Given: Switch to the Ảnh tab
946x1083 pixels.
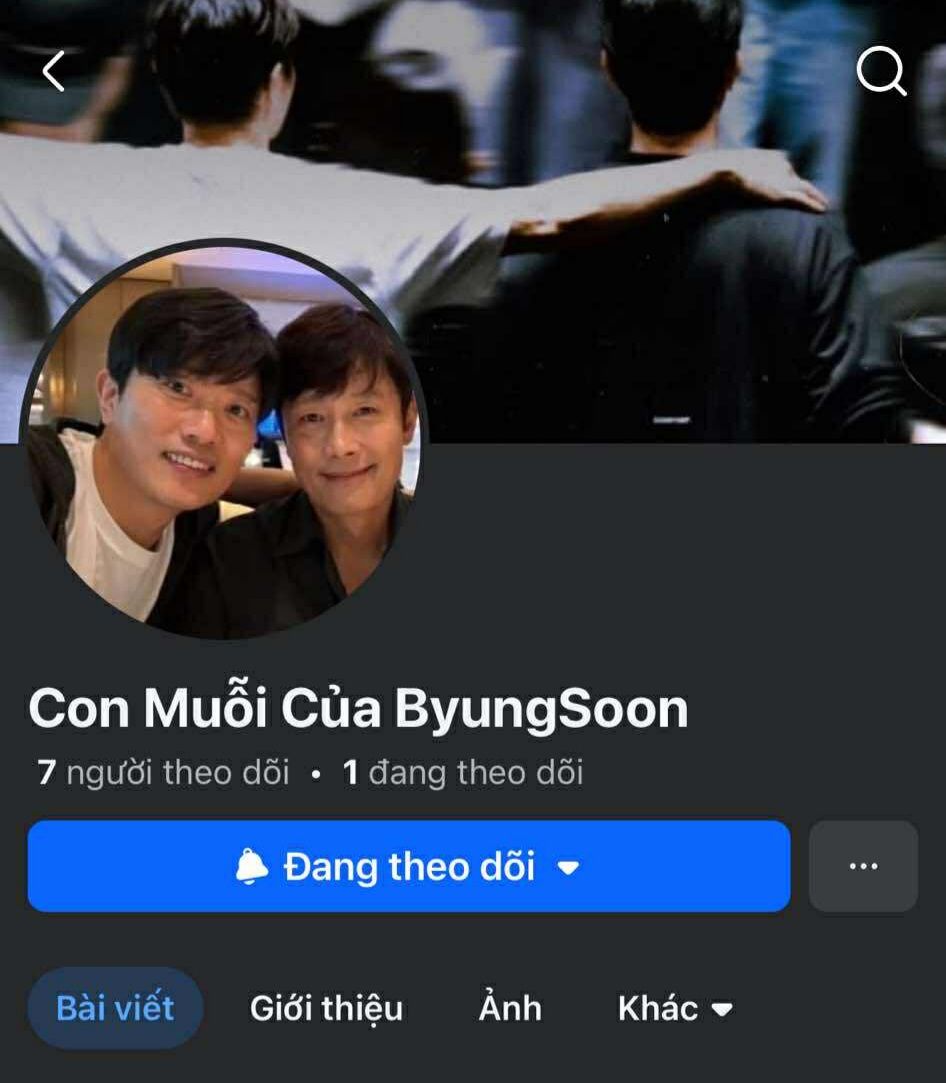Looking at the screenshot, I should pos(510,1008).
